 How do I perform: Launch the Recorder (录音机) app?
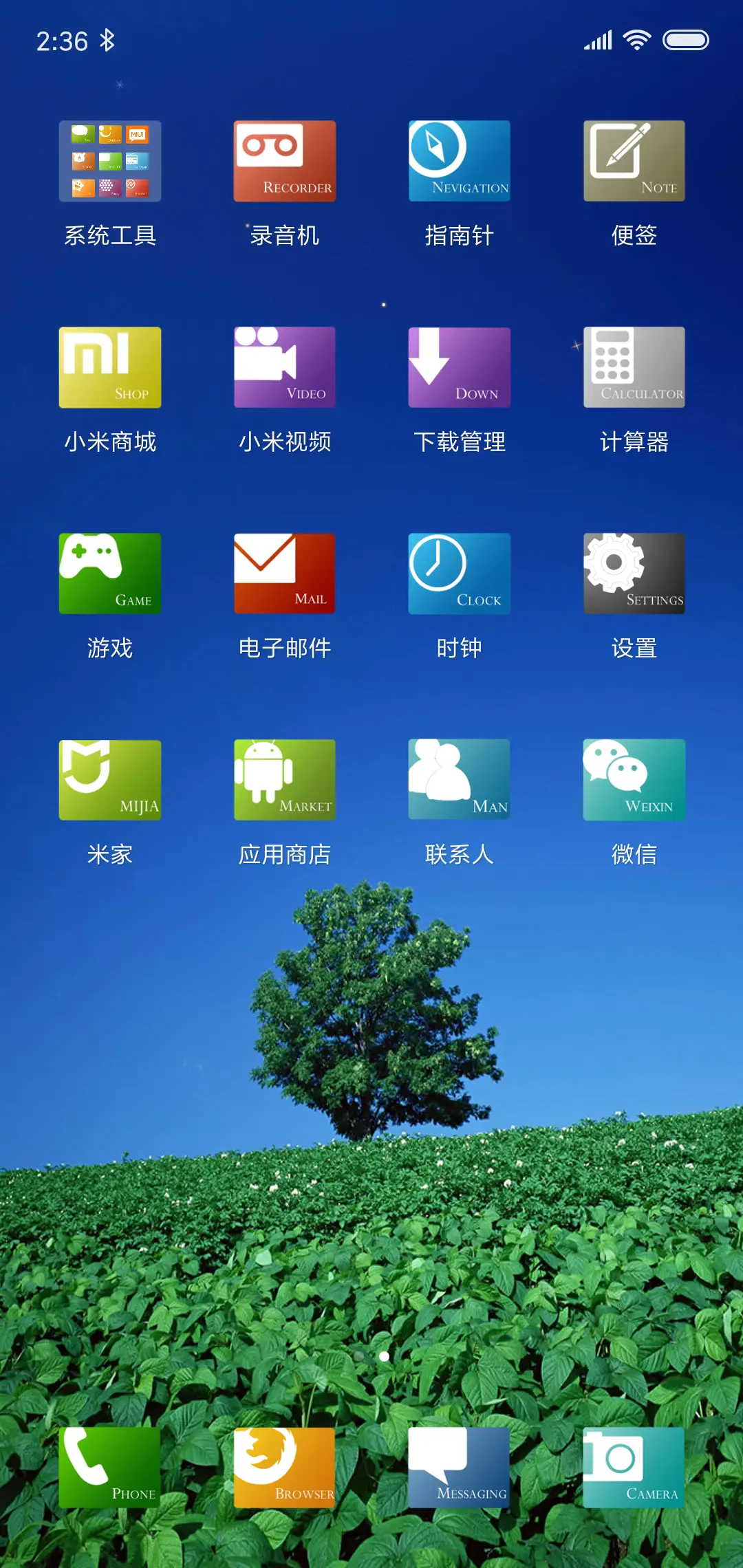(x=284, y=160)
